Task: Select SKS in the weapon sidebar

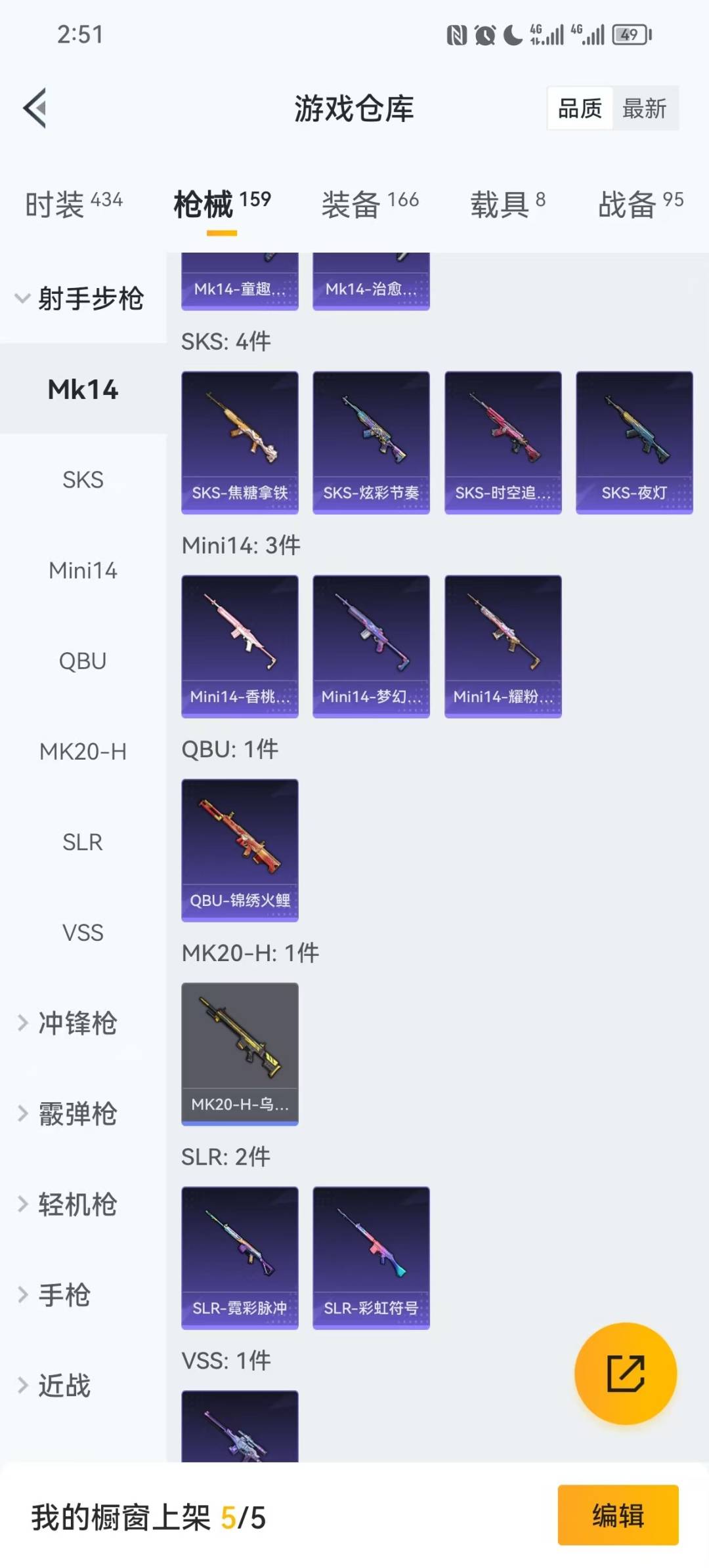Action: (x=83, y=480)
